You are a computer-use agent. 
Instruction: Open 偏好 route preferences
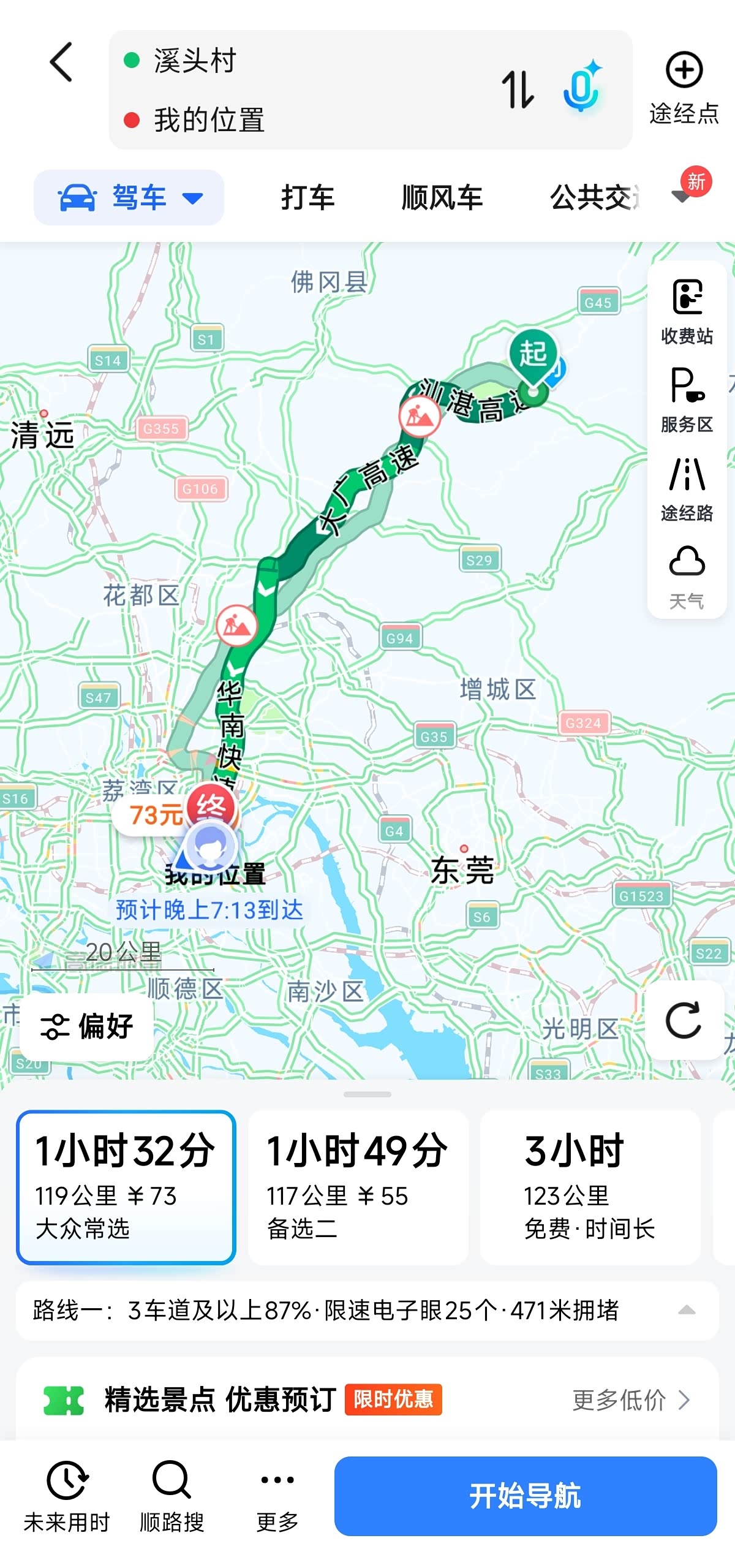[86, 1026]
